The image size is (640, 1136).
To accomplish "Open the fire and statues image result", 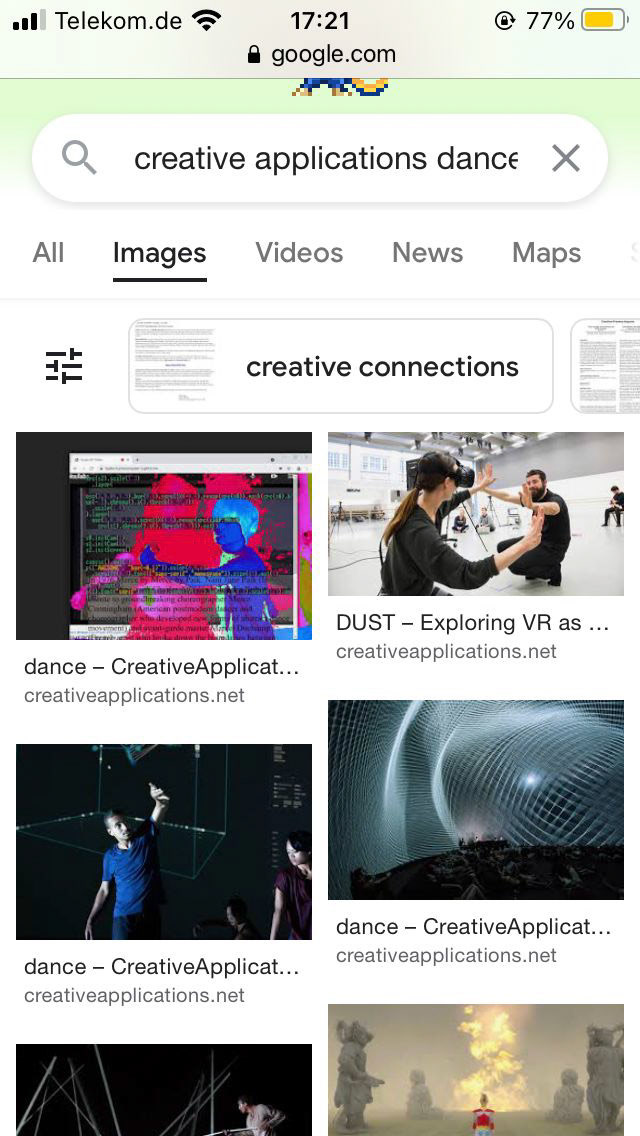I will (476, 1069).
